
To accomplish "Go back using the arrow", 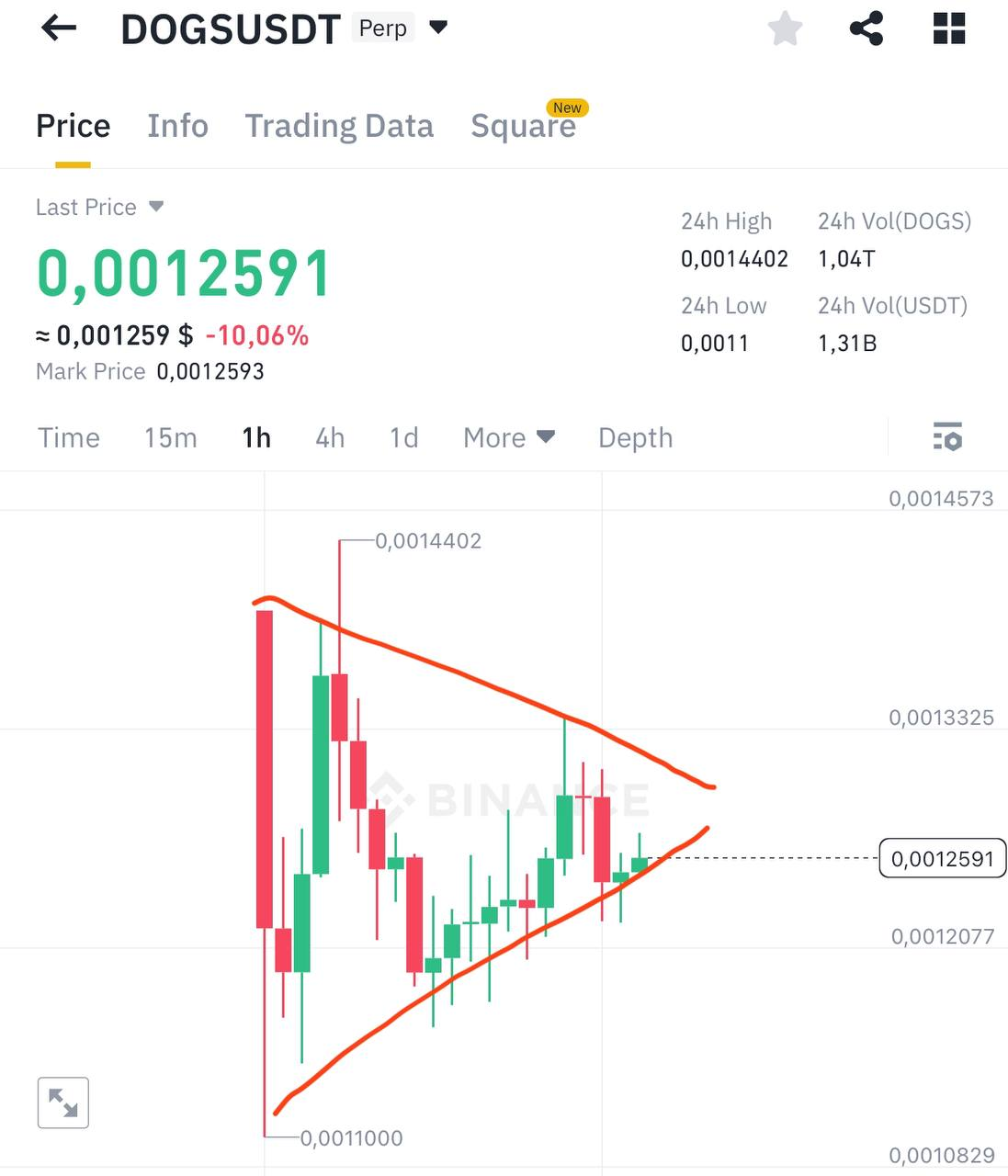I will 59,28.
